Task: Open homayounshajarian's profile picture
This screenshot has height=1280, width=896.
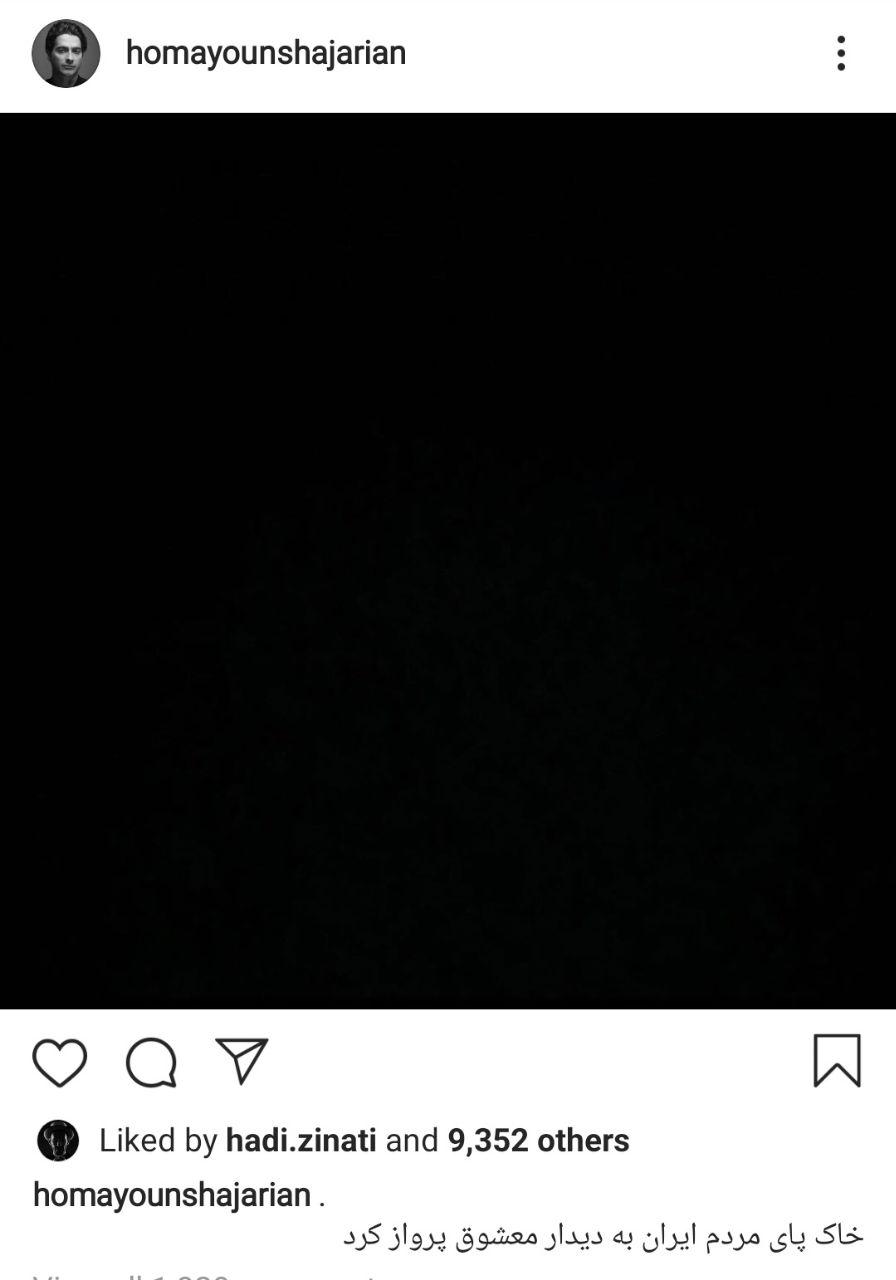Action: point(66,53)
